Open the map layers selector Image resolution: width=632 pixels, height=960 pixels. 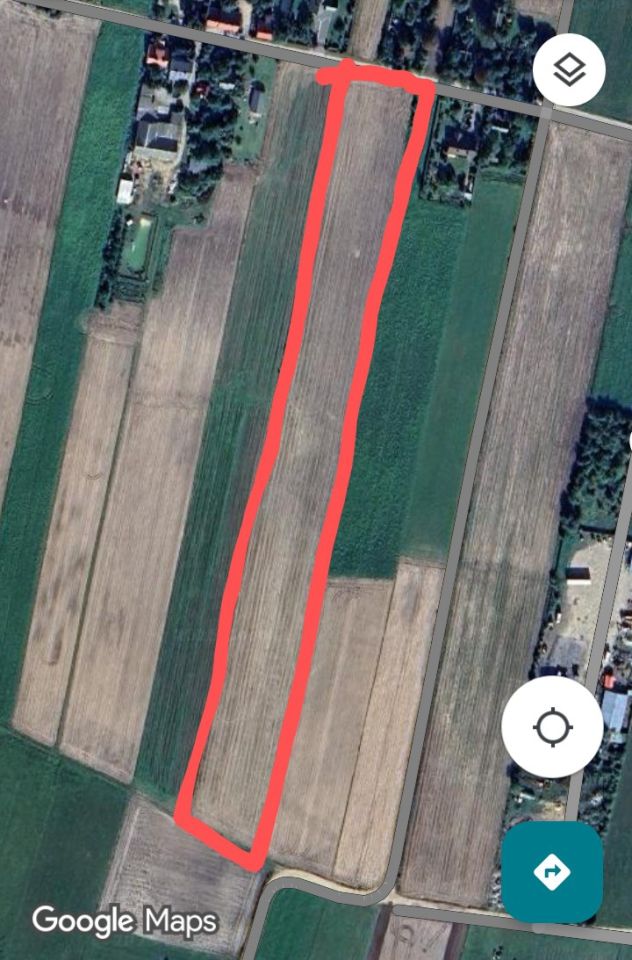[568, 70]
